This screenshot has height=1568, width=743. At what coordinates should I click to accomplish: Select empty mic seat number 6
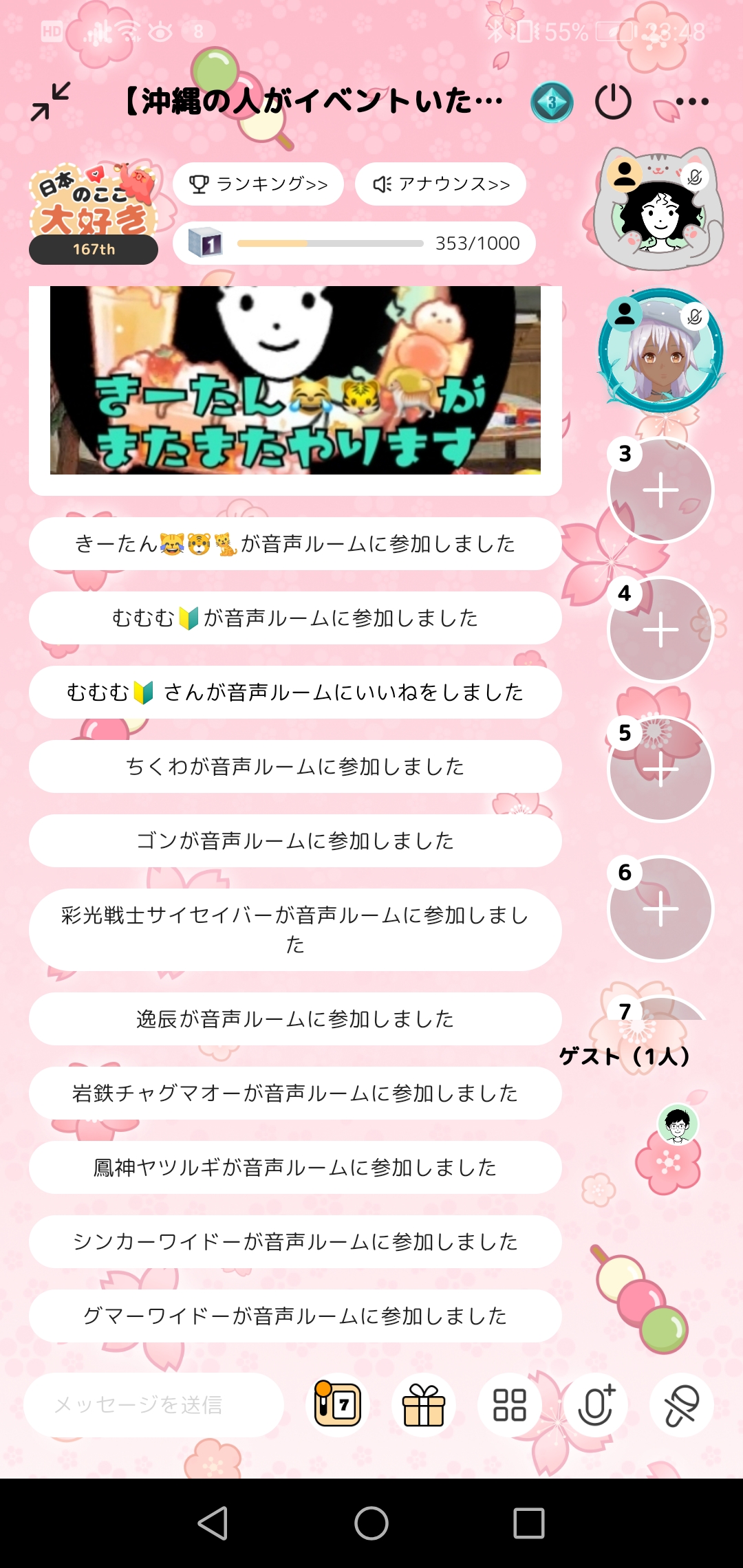(x=660, y=908)
